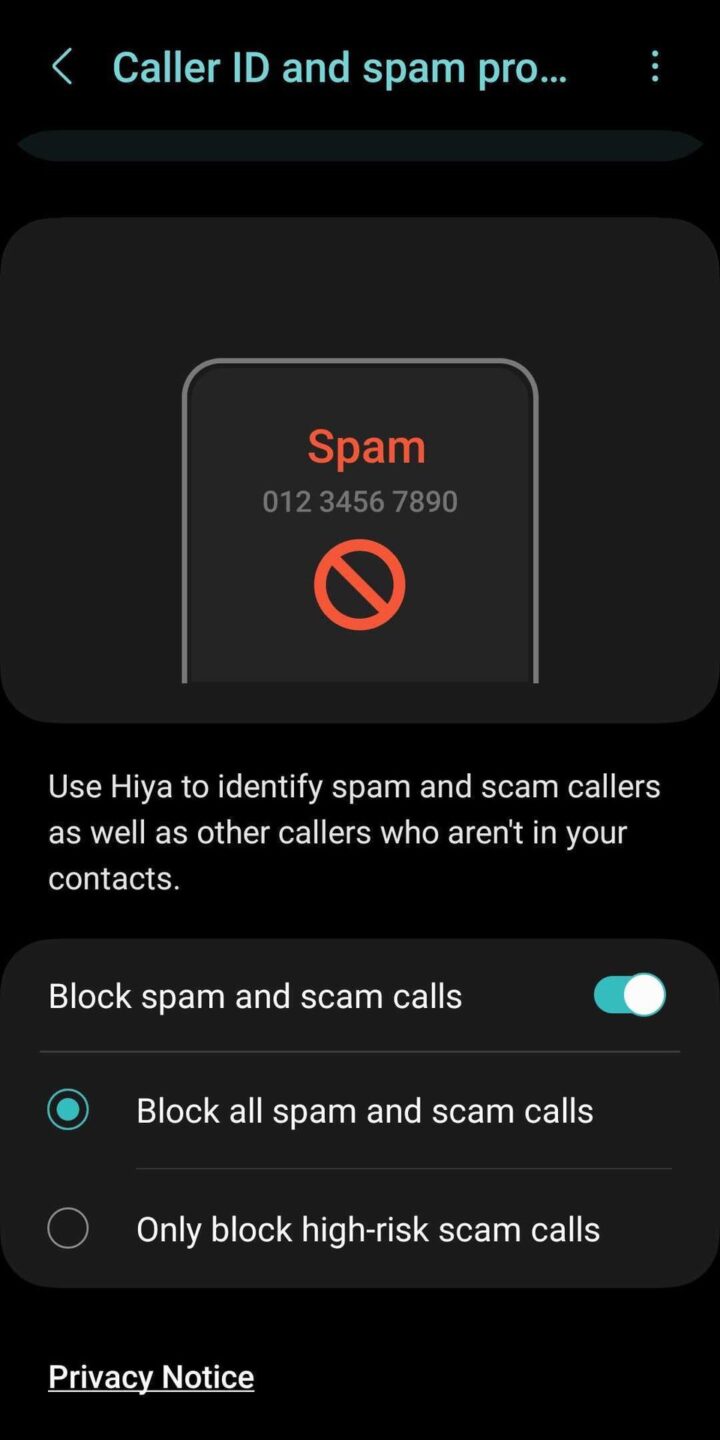Open the three-dot overflow menu

pos(655,68)
